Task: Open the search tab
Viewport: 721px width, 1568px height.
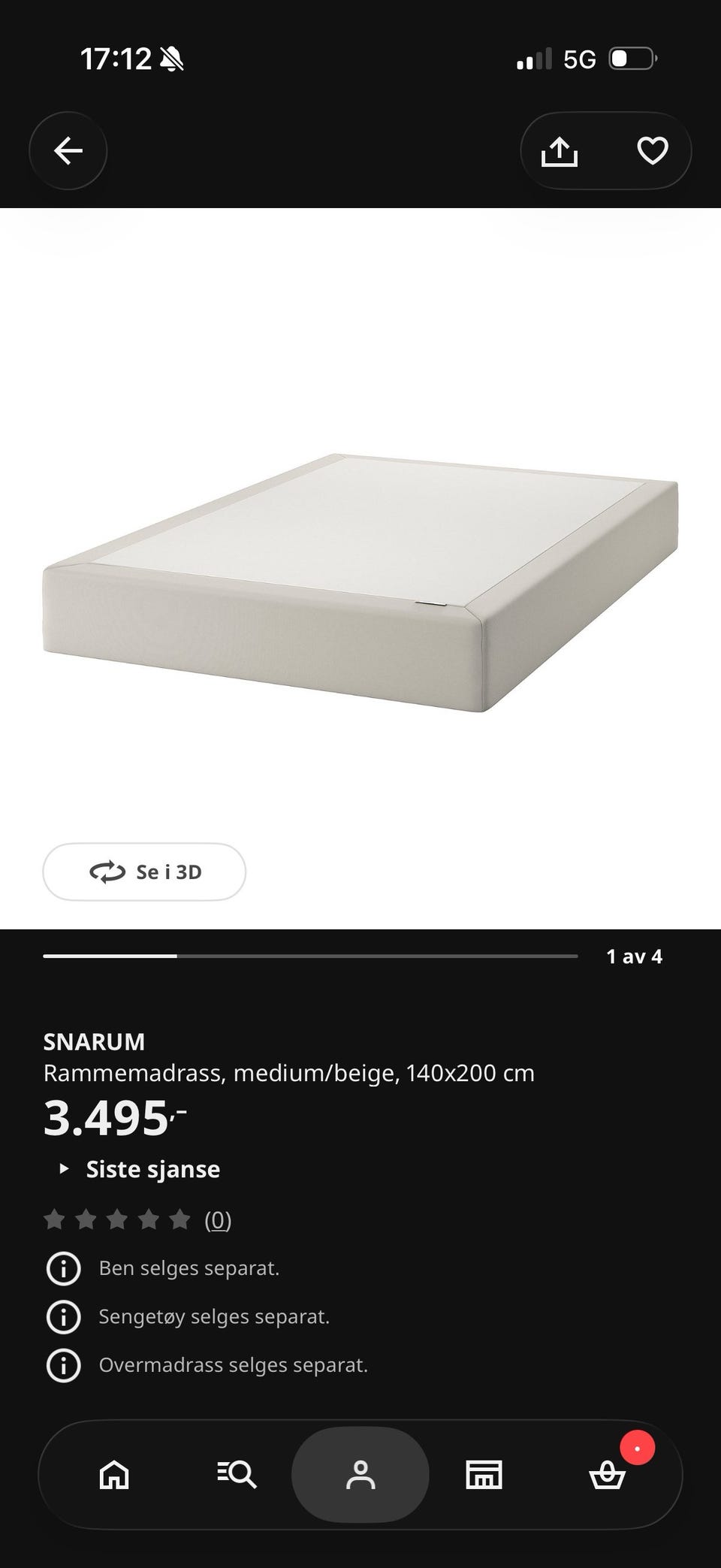Action: (237, 1474)
